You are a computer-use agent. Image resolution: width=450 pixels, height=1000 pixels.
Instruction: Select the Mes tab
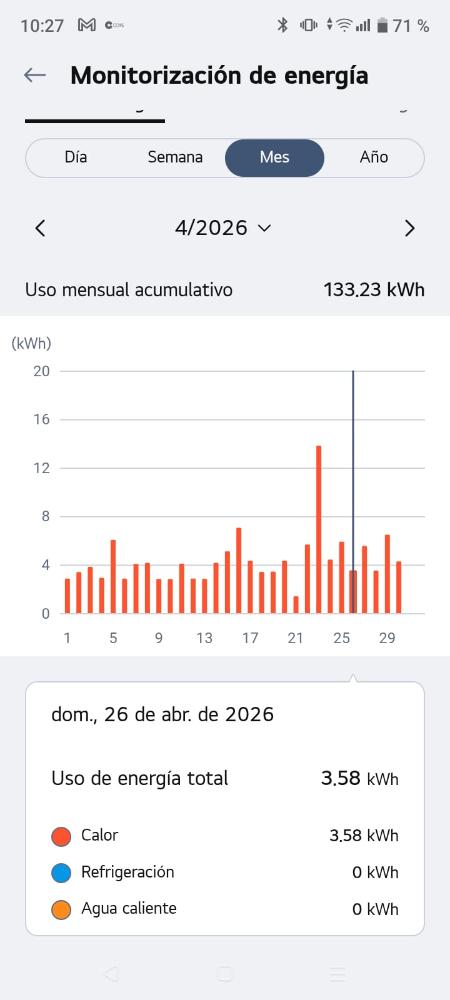(x=275, y=158)
